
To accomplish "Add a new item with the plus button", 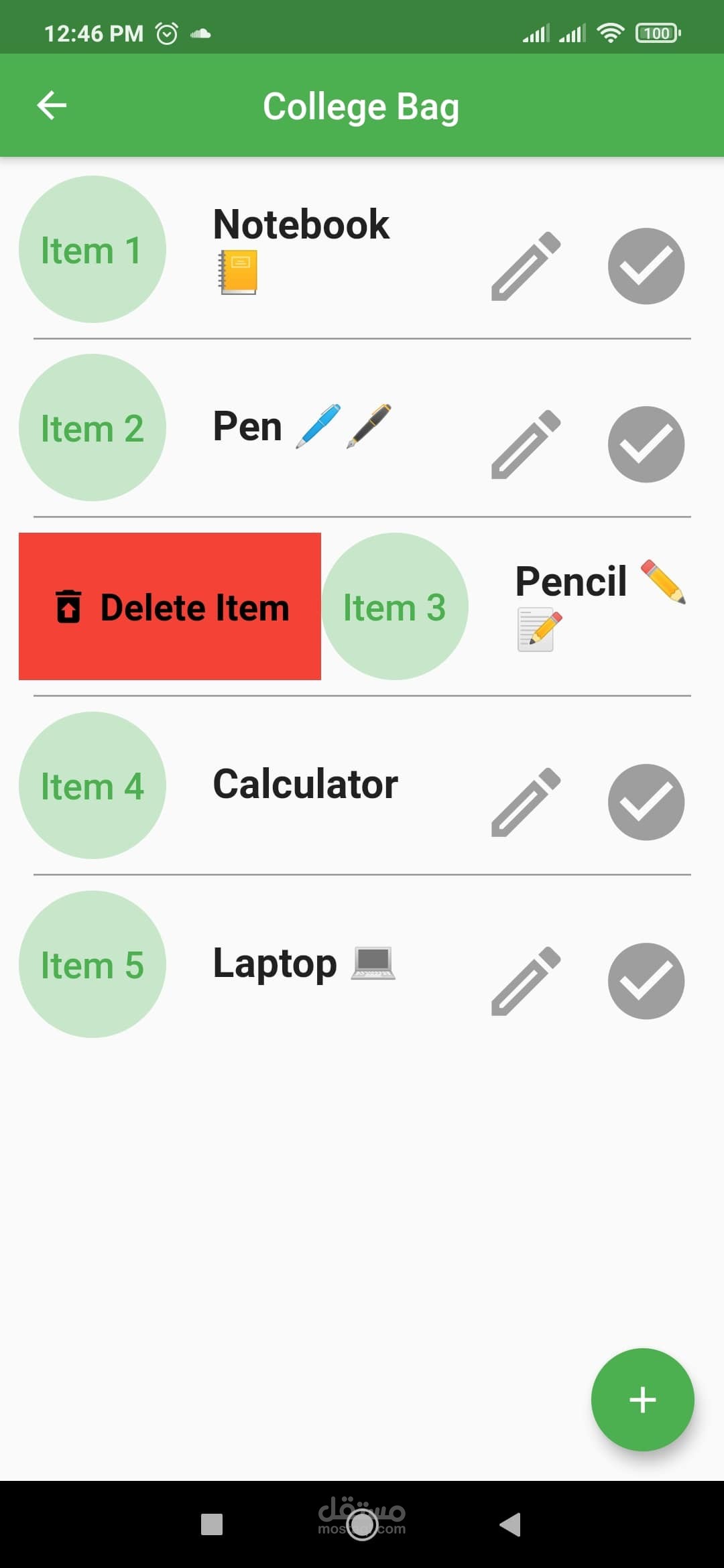I will click(642, 1399).
